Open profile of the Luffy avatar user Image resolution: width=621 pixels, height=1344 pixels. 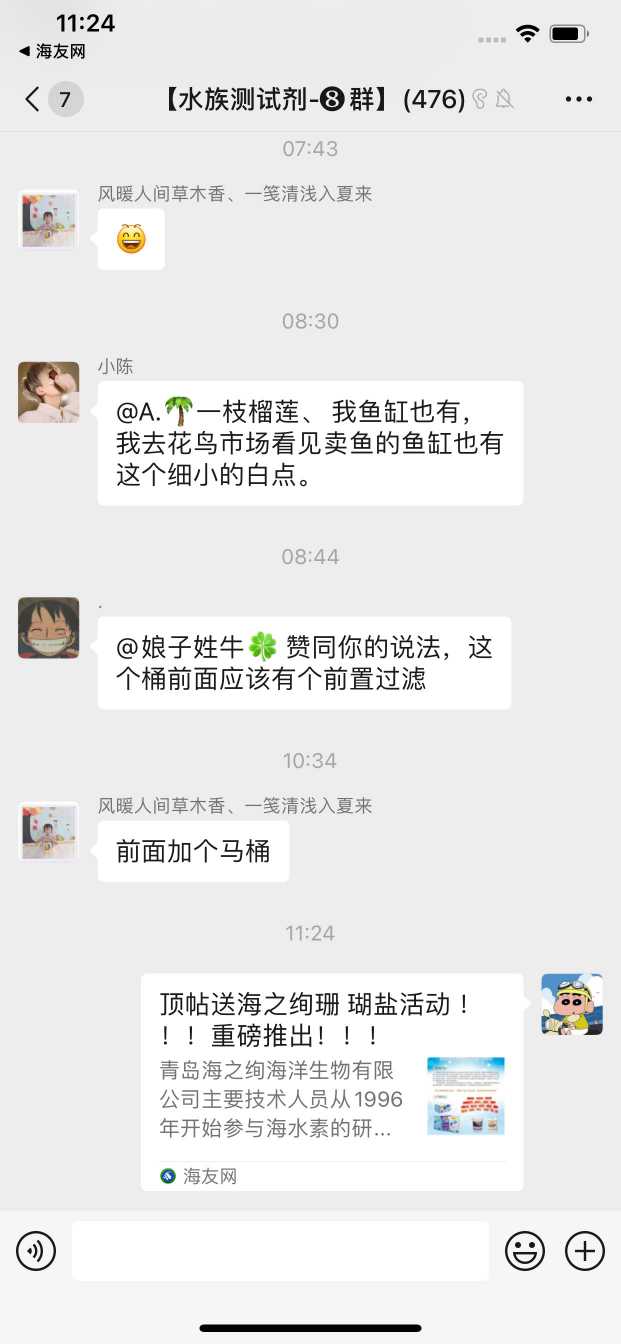pyautogui.click(x=49, y=628)
